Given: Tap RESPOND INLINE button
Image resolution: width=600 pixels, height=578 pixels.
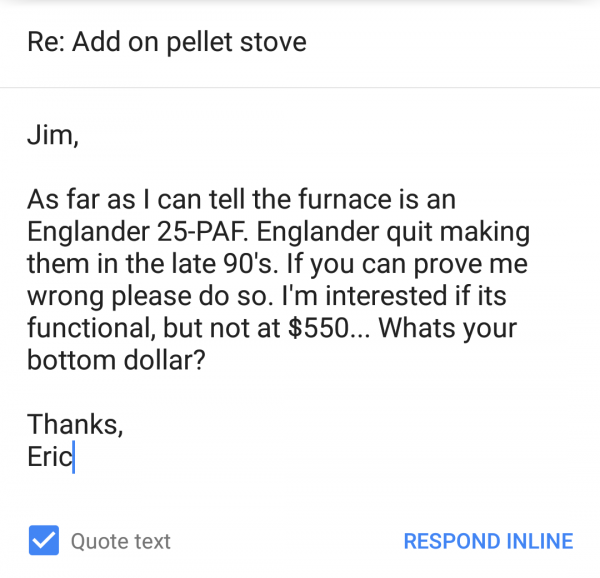Looking at the screenshot, I should [488, 541].
